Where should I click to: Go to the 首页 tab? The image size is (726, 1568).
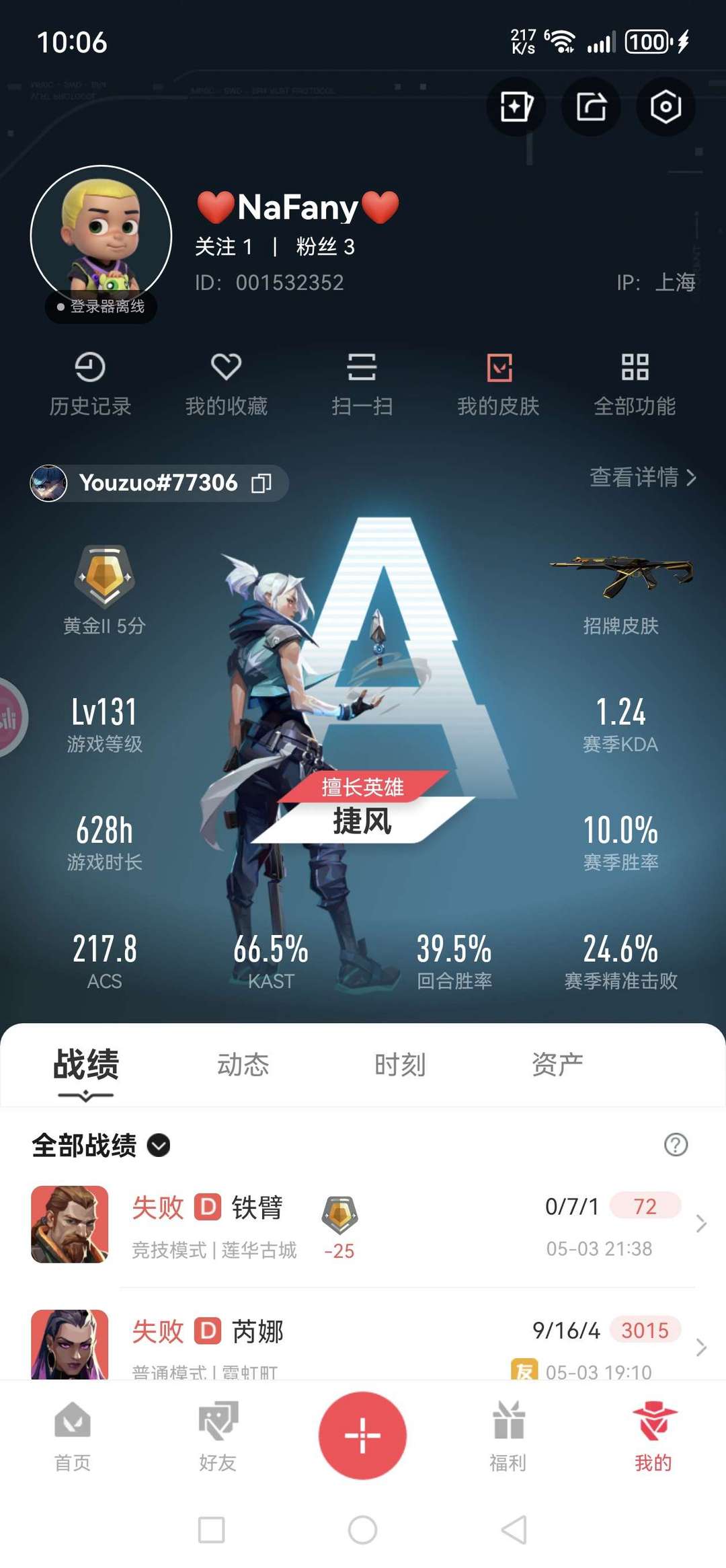click(x=73, y=1436)
